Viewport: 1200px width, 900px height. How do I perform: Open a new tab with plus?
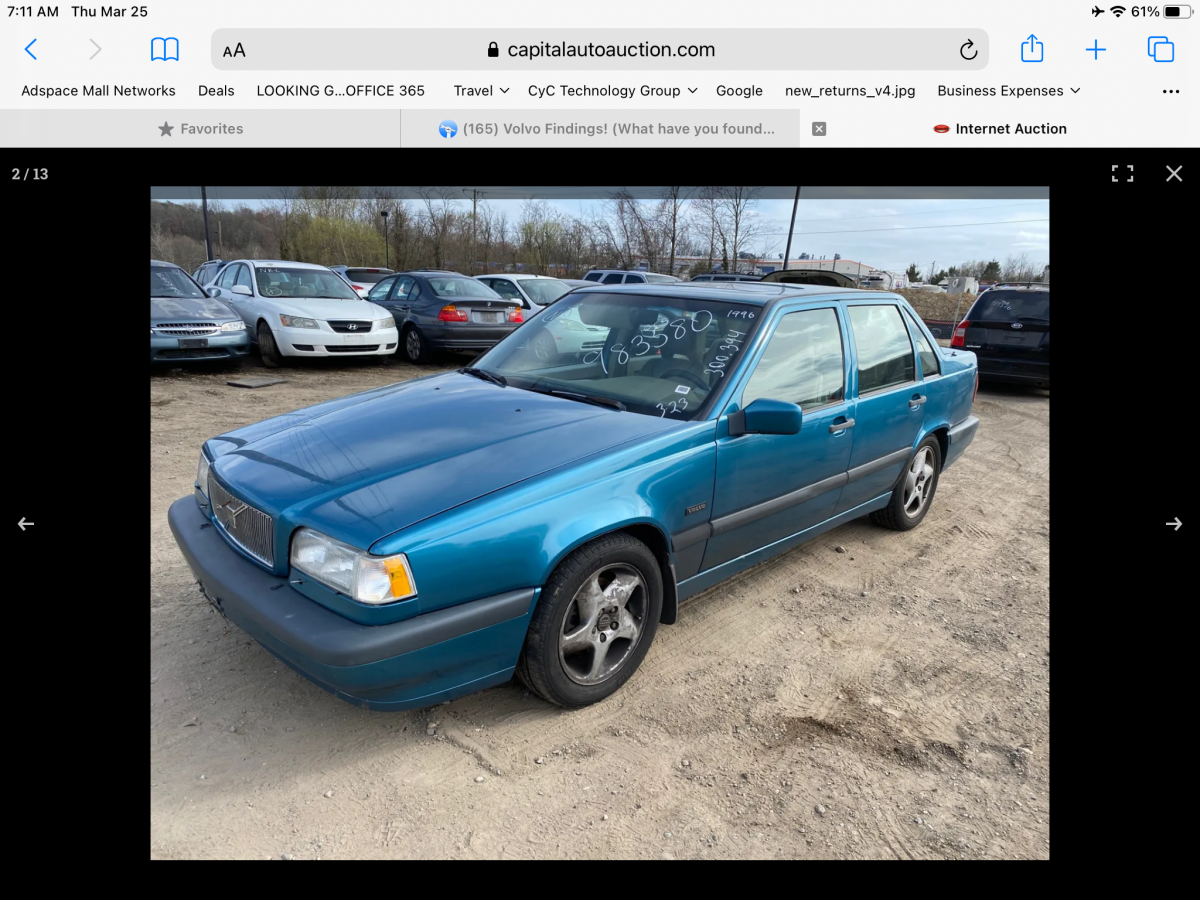[1096, 49]
